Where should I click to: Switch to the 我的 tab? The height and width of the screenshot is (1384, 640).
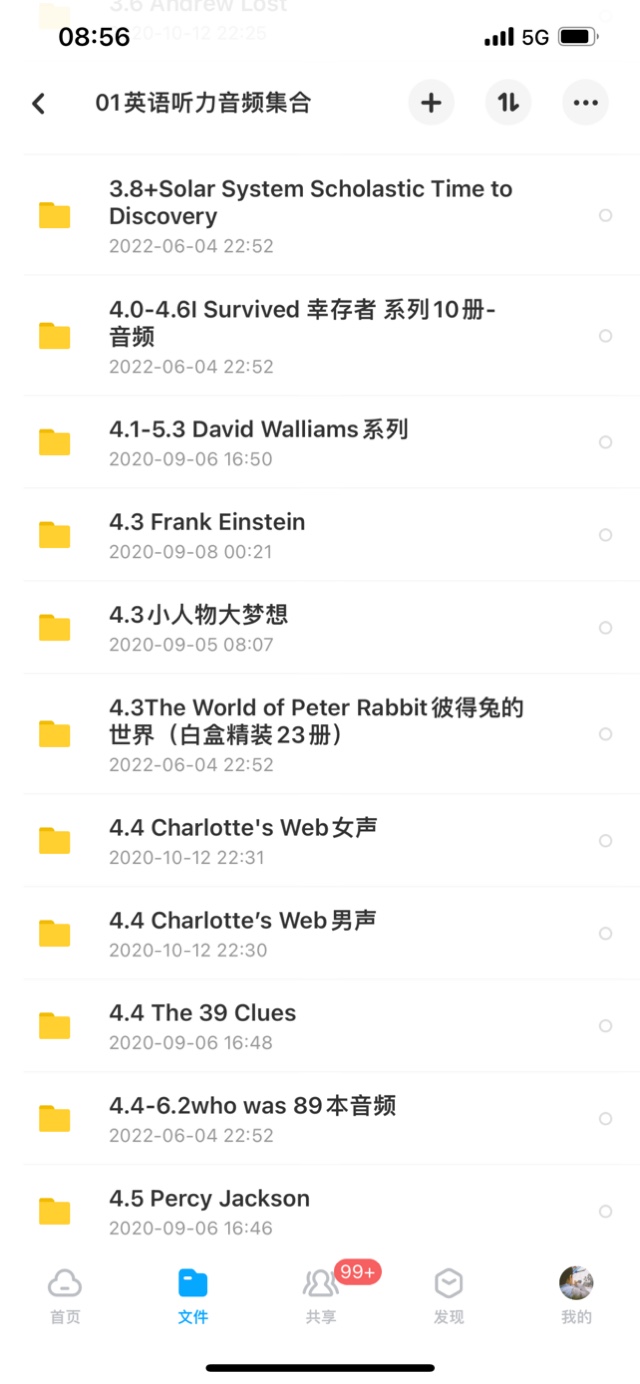(576, 1295)
